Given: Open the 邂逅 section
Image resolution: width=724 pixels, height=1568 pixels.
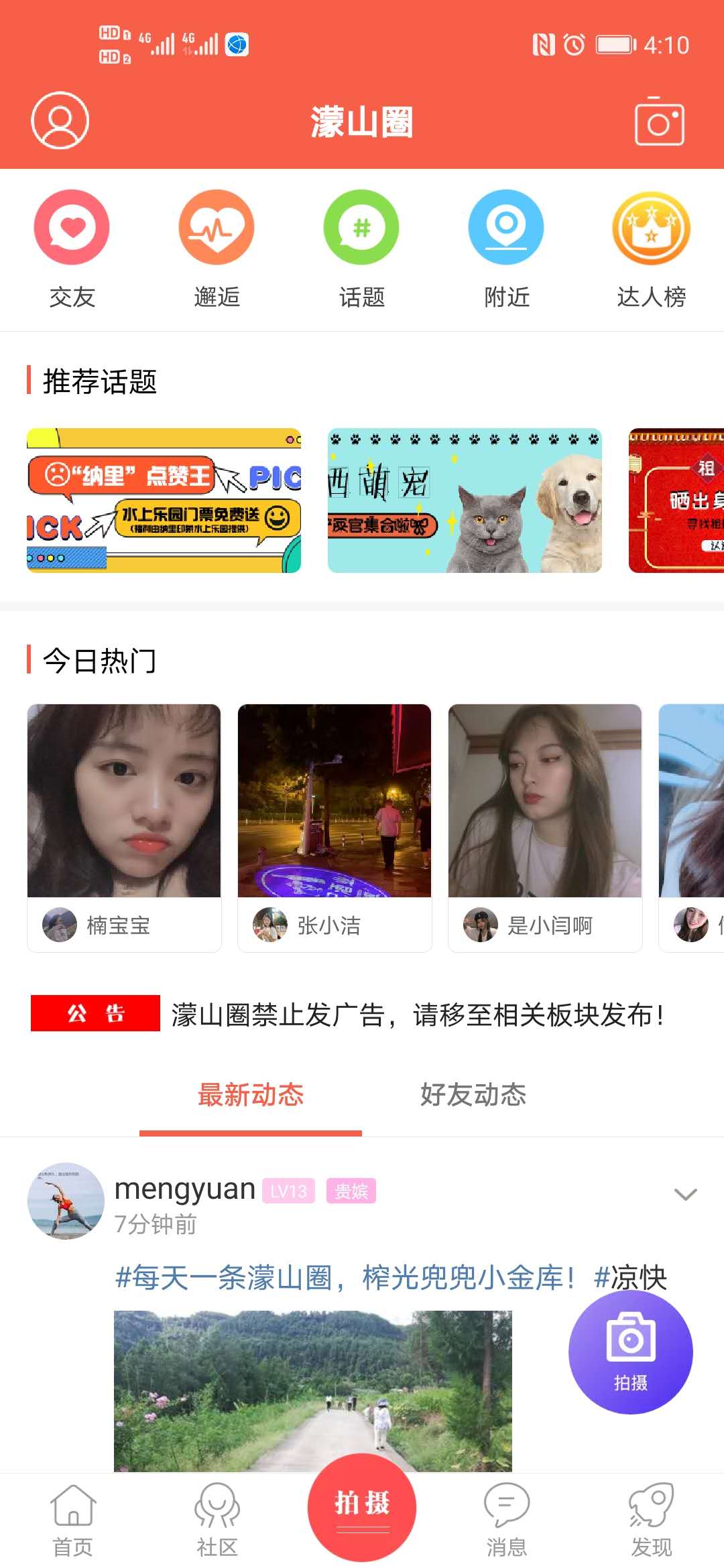Looking at the screenshot, I should click(217, 249).
